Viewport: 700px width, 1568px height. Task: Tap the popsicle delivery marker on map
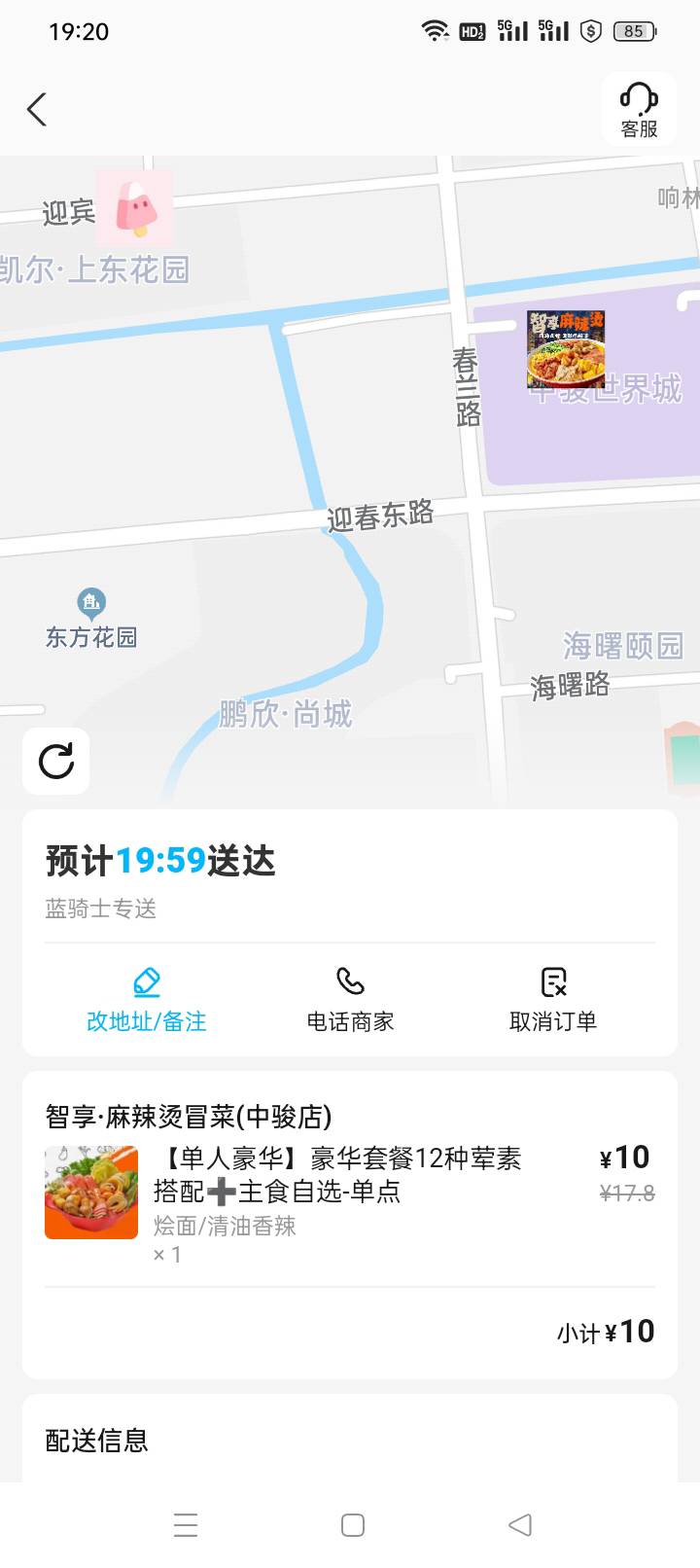pyautogui.click(x=136, y=208)
